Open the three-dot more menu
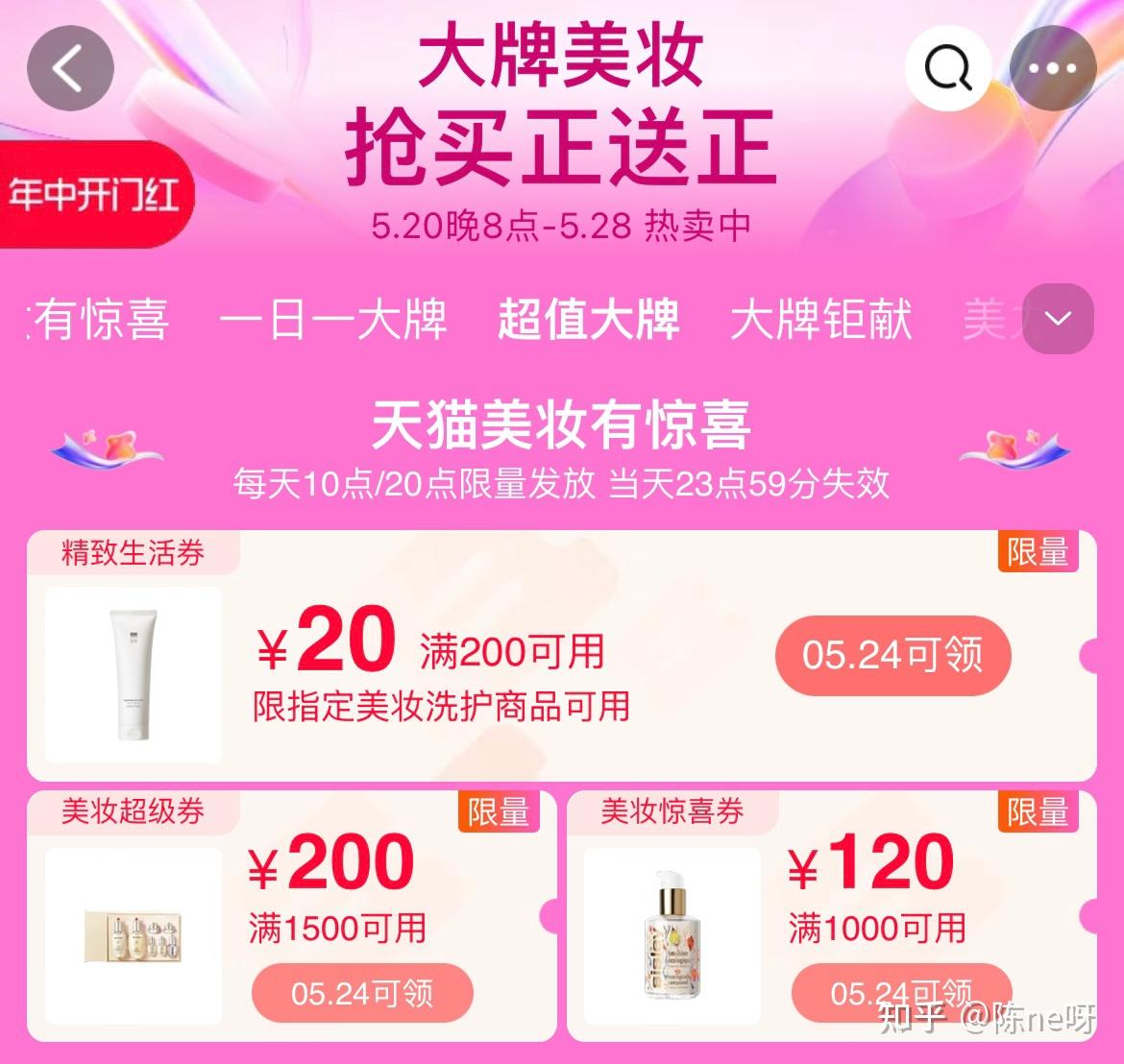1124x1064 pixels. (x=1053, y=69)
